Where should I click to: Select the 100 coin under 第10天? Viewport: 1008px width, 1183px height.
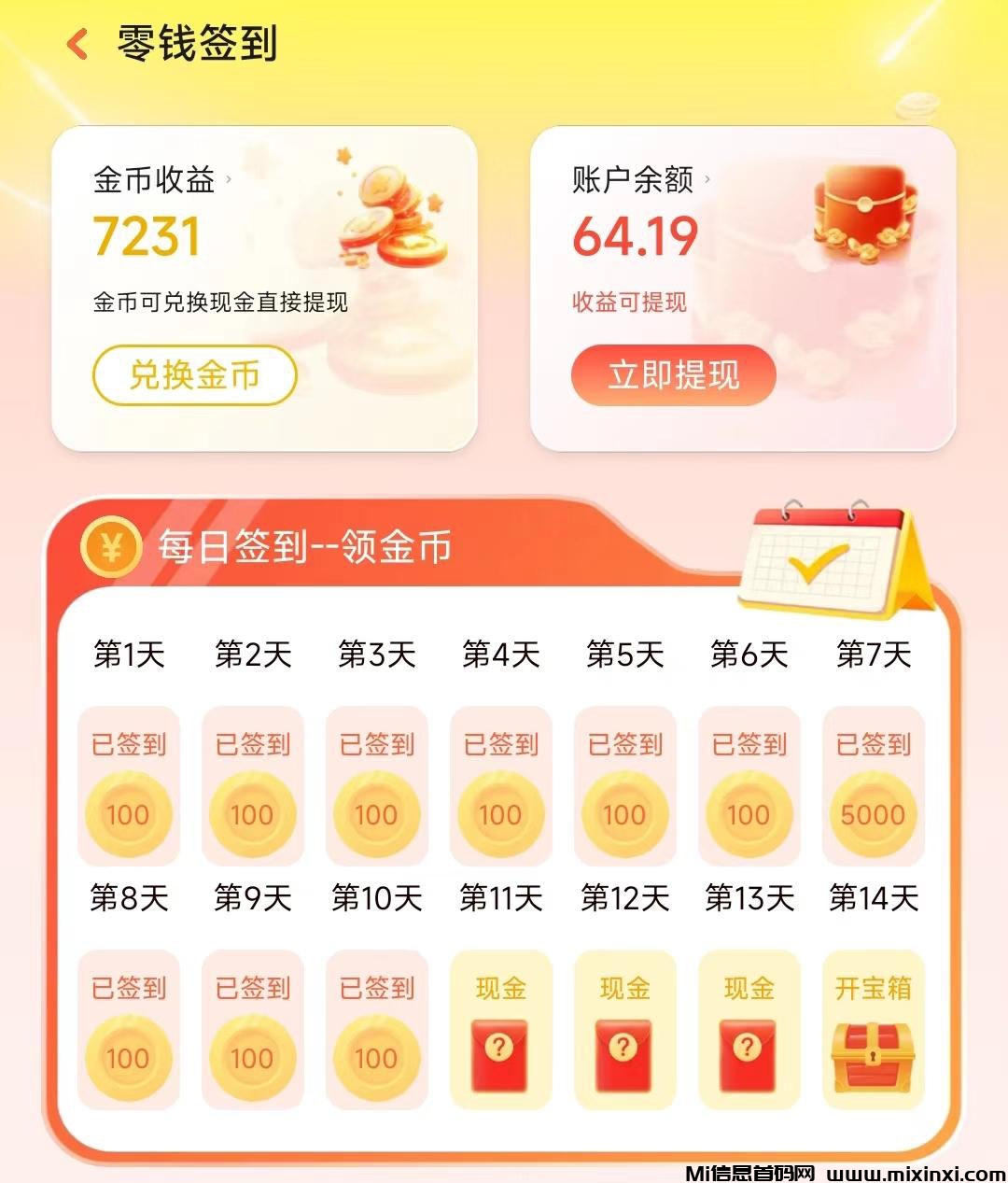point(376,1058)
